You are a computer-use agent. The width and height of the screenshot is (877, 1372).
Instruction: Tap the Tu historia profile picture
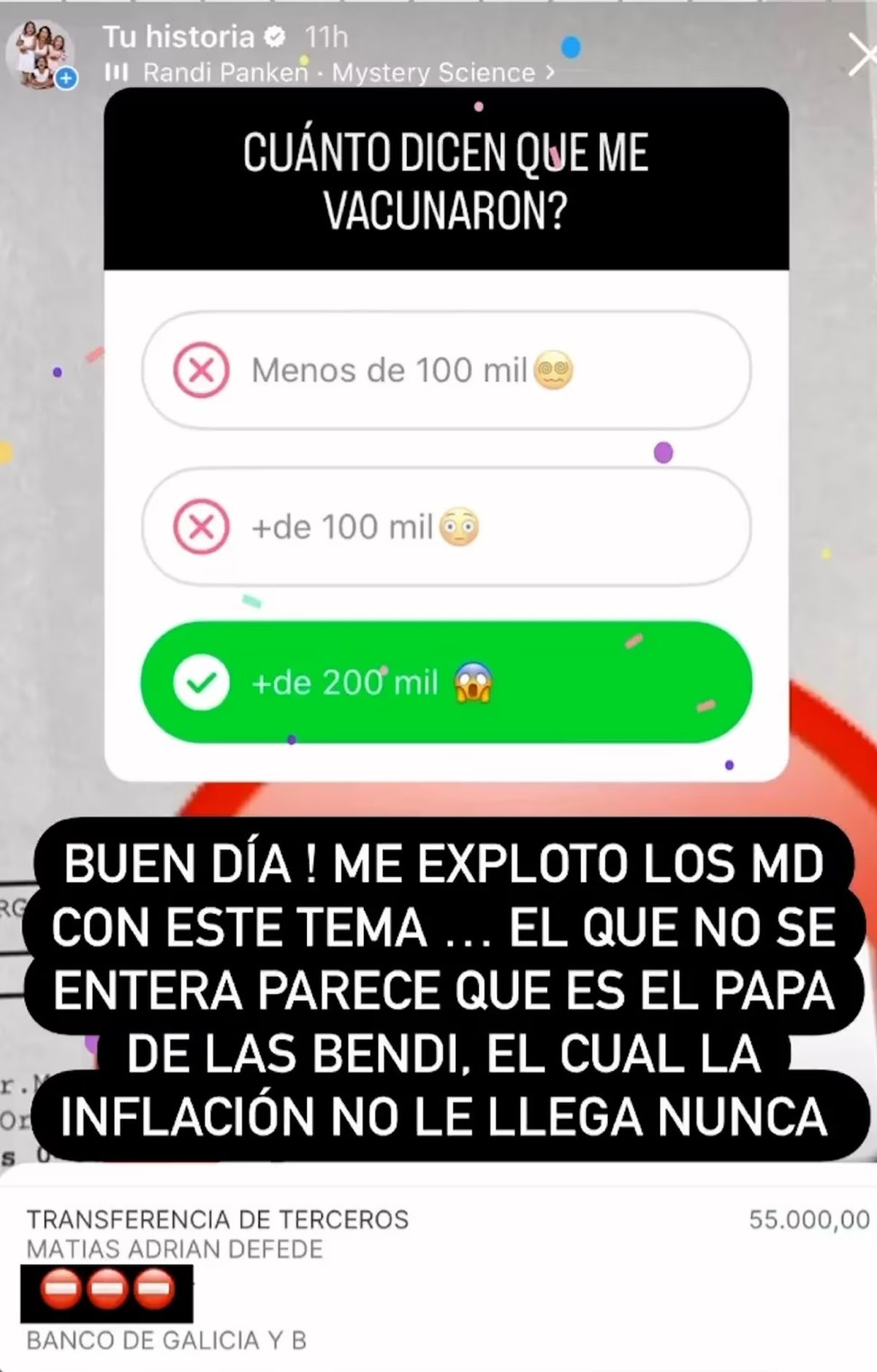pos(39,56)
